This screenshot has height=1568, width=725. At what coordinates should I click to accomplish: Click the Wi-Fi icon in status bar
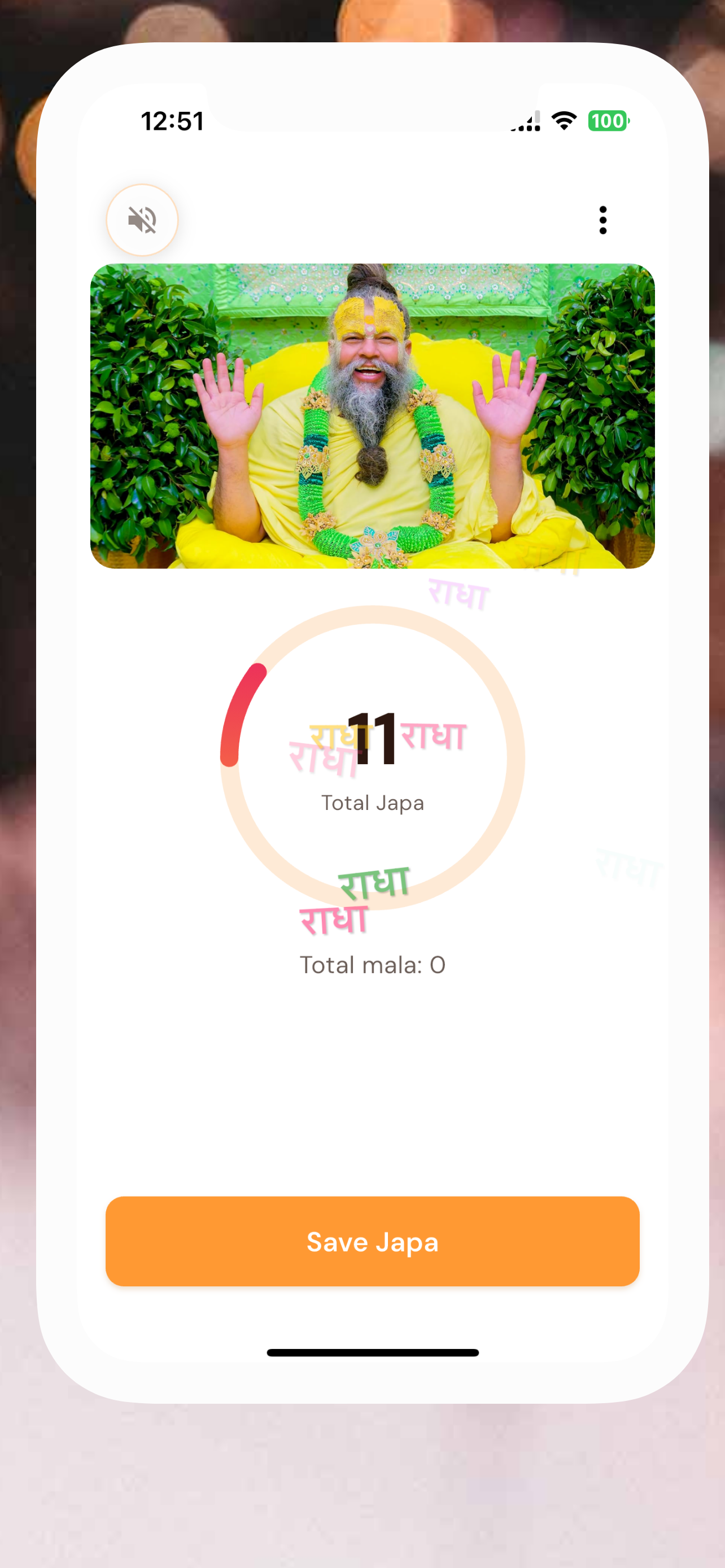(x=563, y=121)
